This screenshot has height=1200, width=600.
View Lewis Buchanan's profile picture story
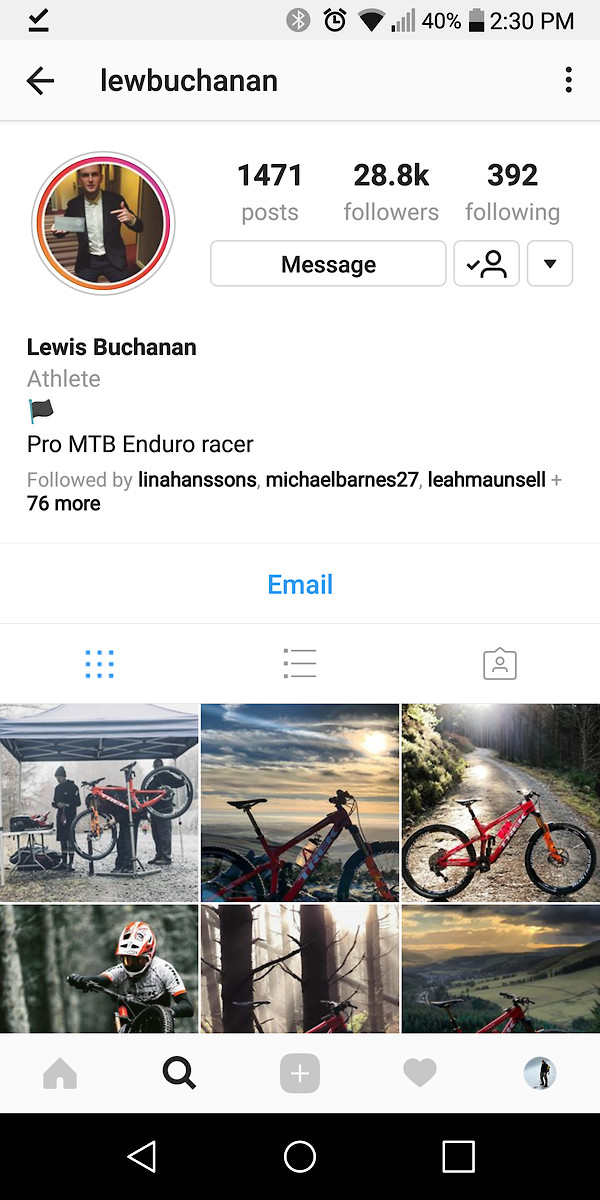coord(103,223)
